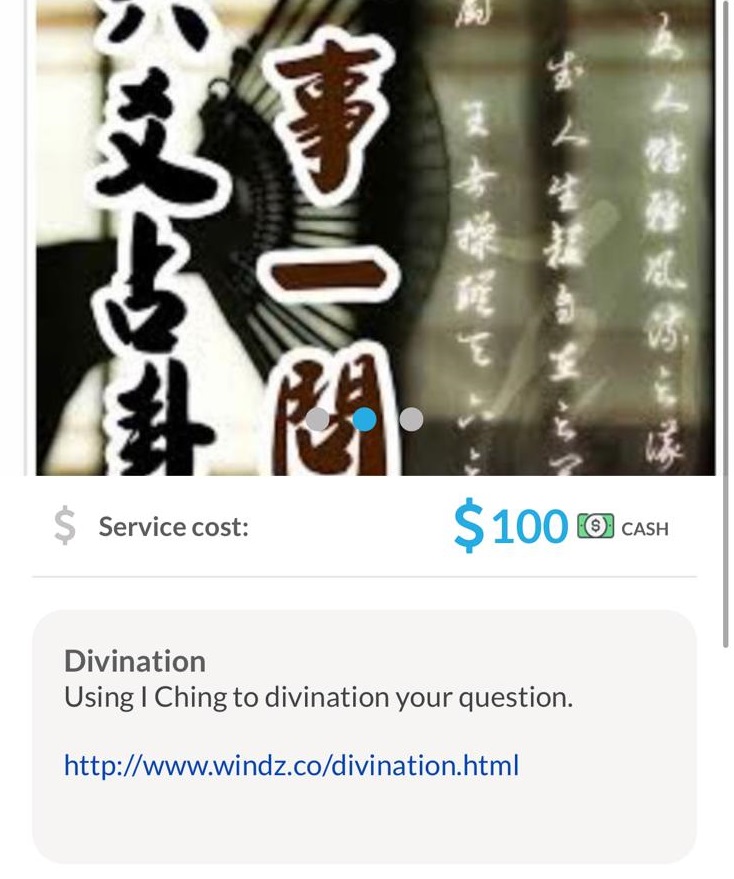Jump to the first carousel image dot
This screenshot has width=734, height=879.
(318, 419)
